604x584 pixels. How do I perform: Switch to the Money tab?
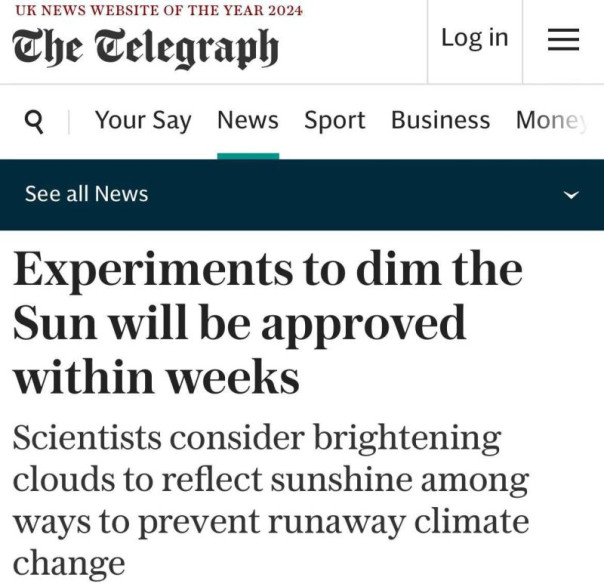click(x=548, y=121)
